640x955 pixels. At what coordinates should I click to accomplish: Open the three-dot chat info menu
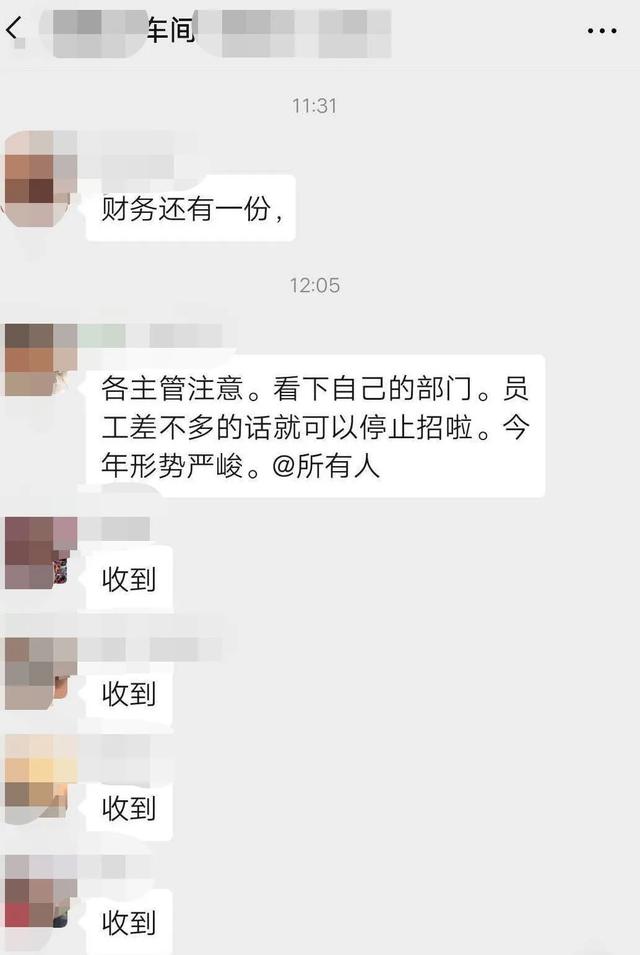coord(602,31)
